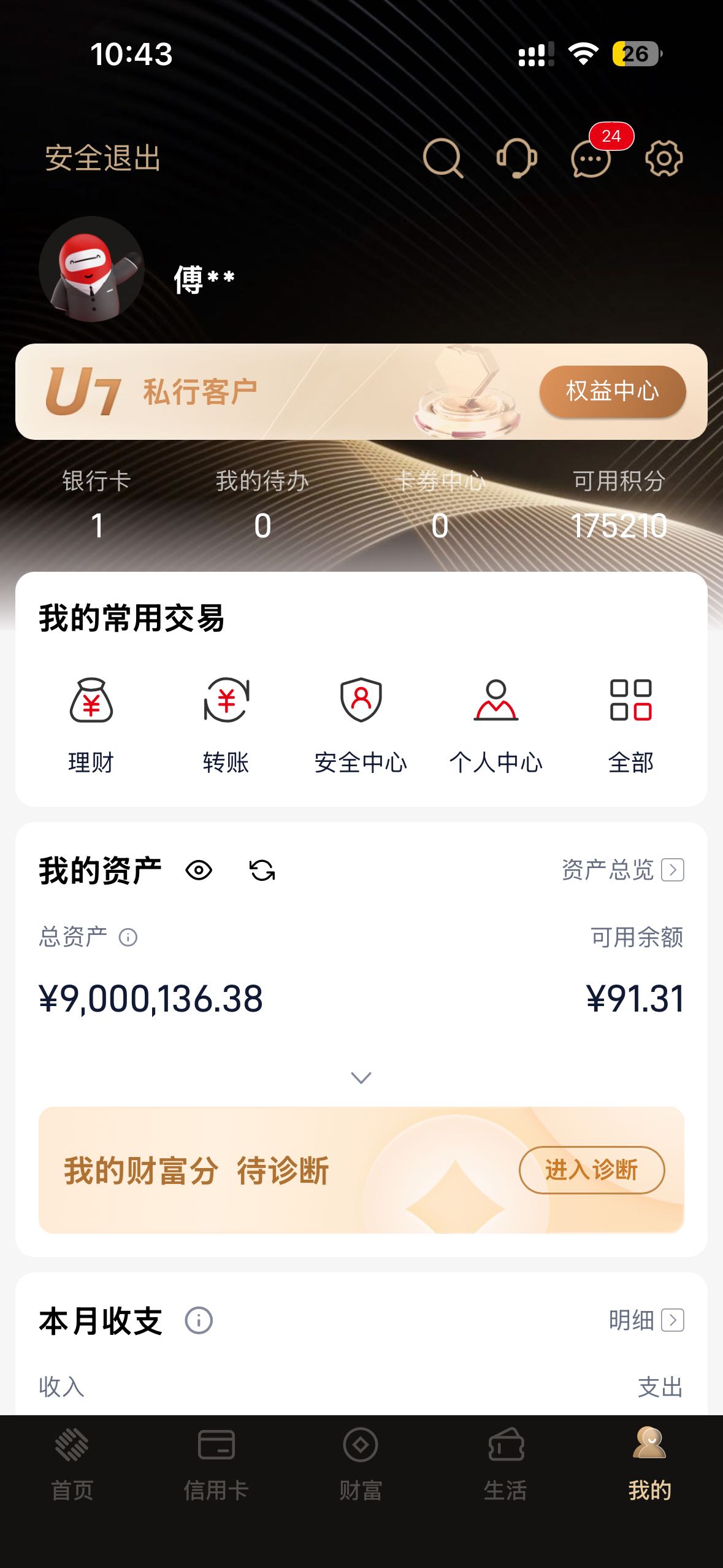This screenshot has width=723, height=1568.
Task: Open the 权益中心 button
Action: coord(613,391)
